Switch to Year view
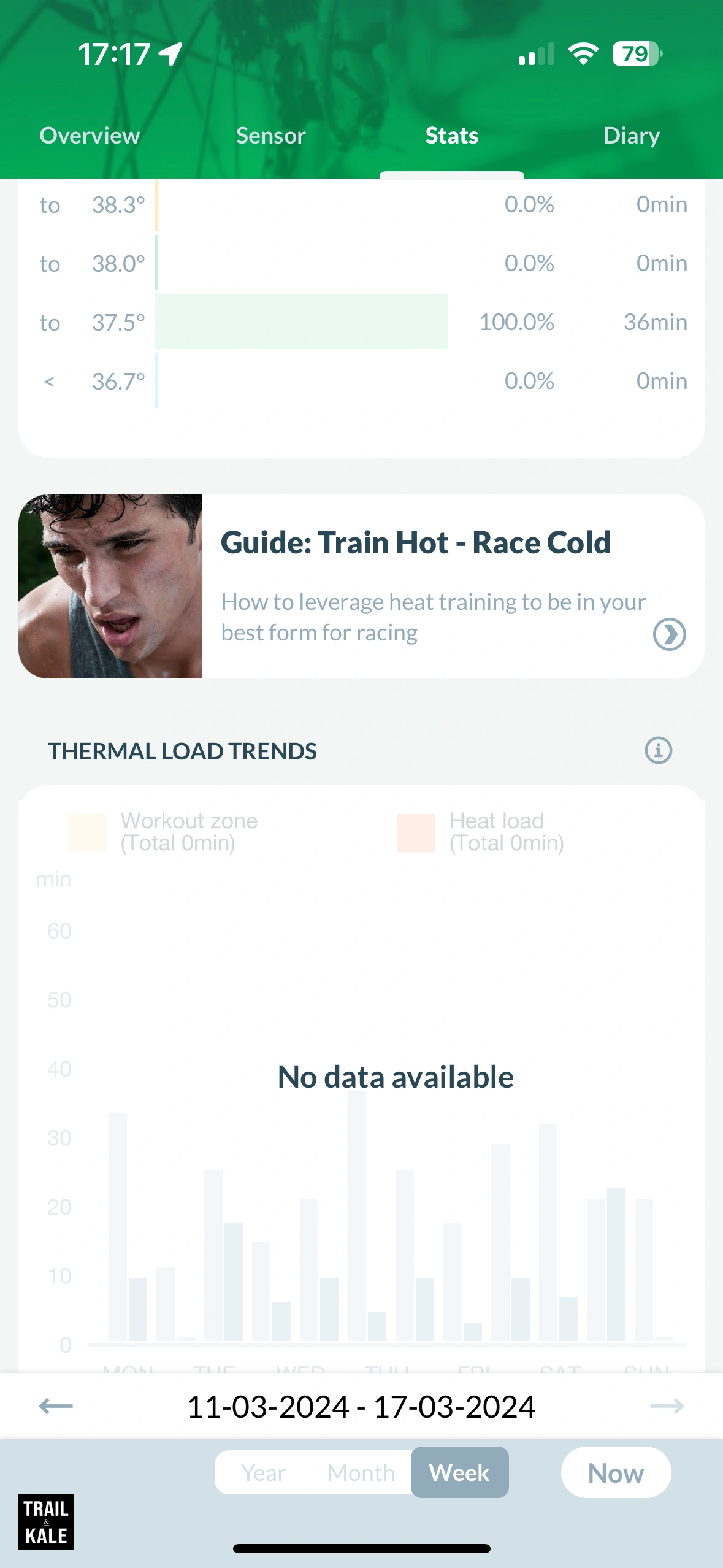The image size is (723, 1568). 262,1472
